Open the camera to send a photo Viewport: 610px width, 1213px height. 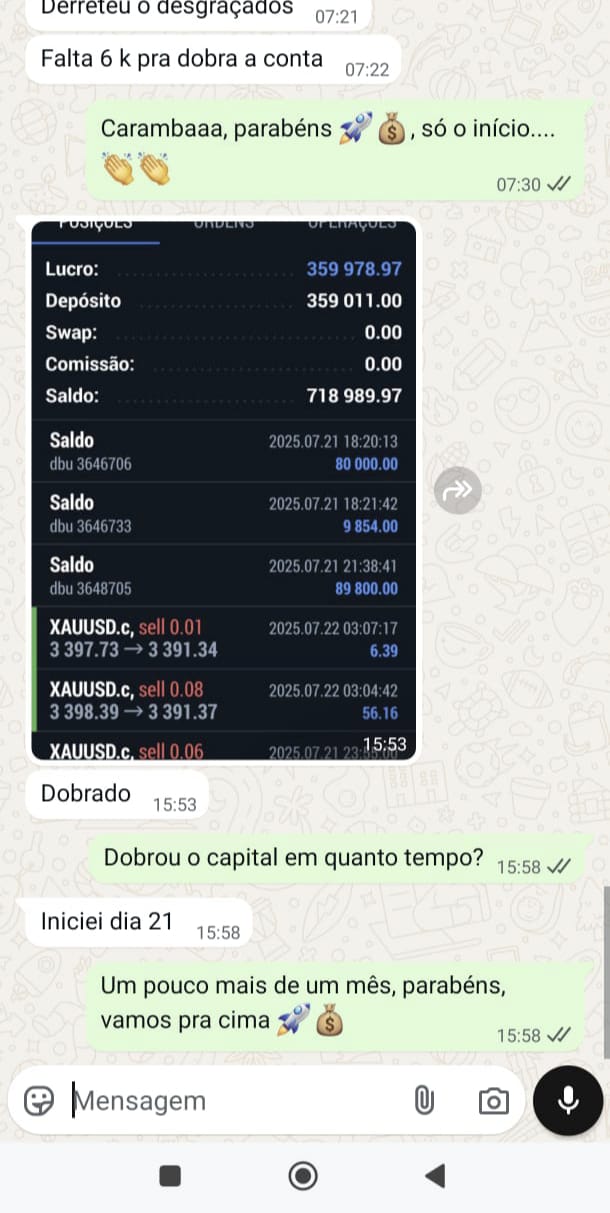pos(492,1101)
